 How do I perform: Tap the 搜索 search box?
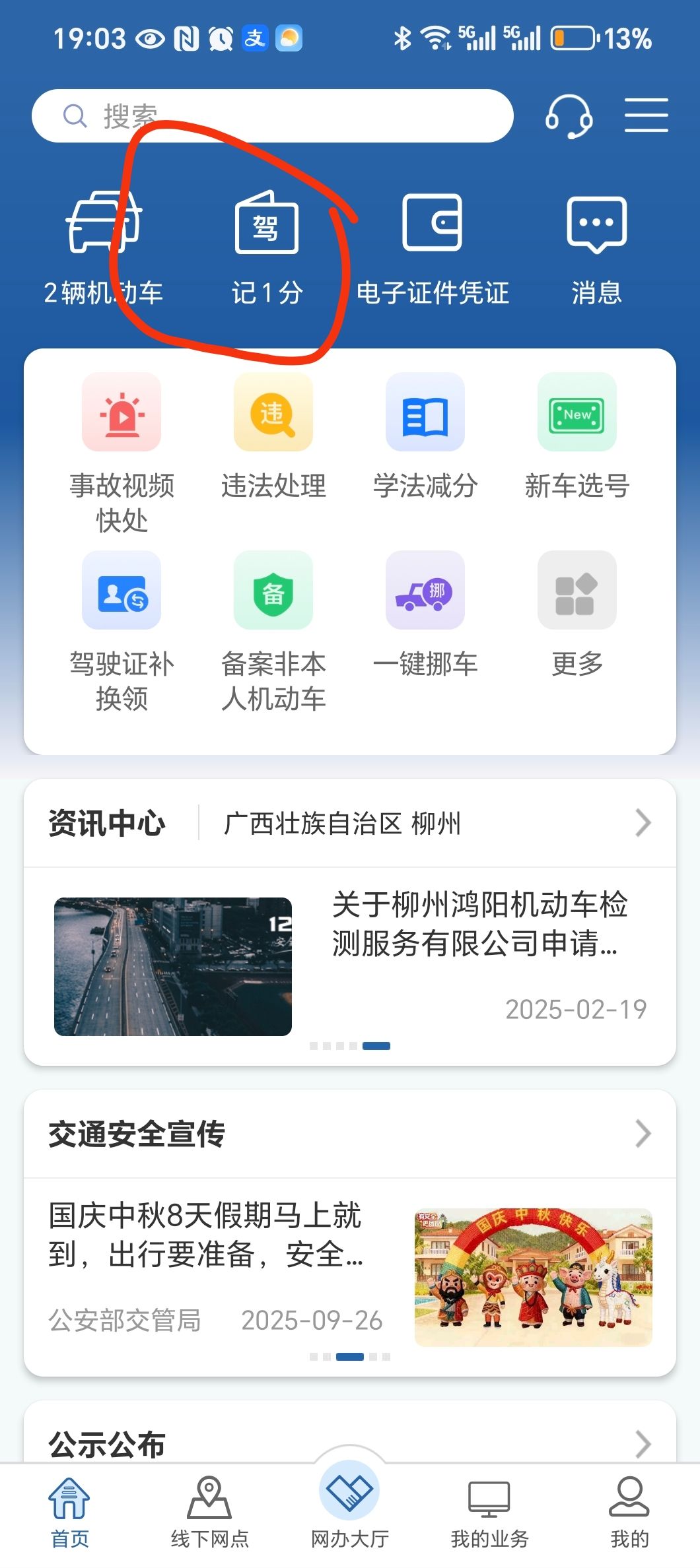point(272,116)
